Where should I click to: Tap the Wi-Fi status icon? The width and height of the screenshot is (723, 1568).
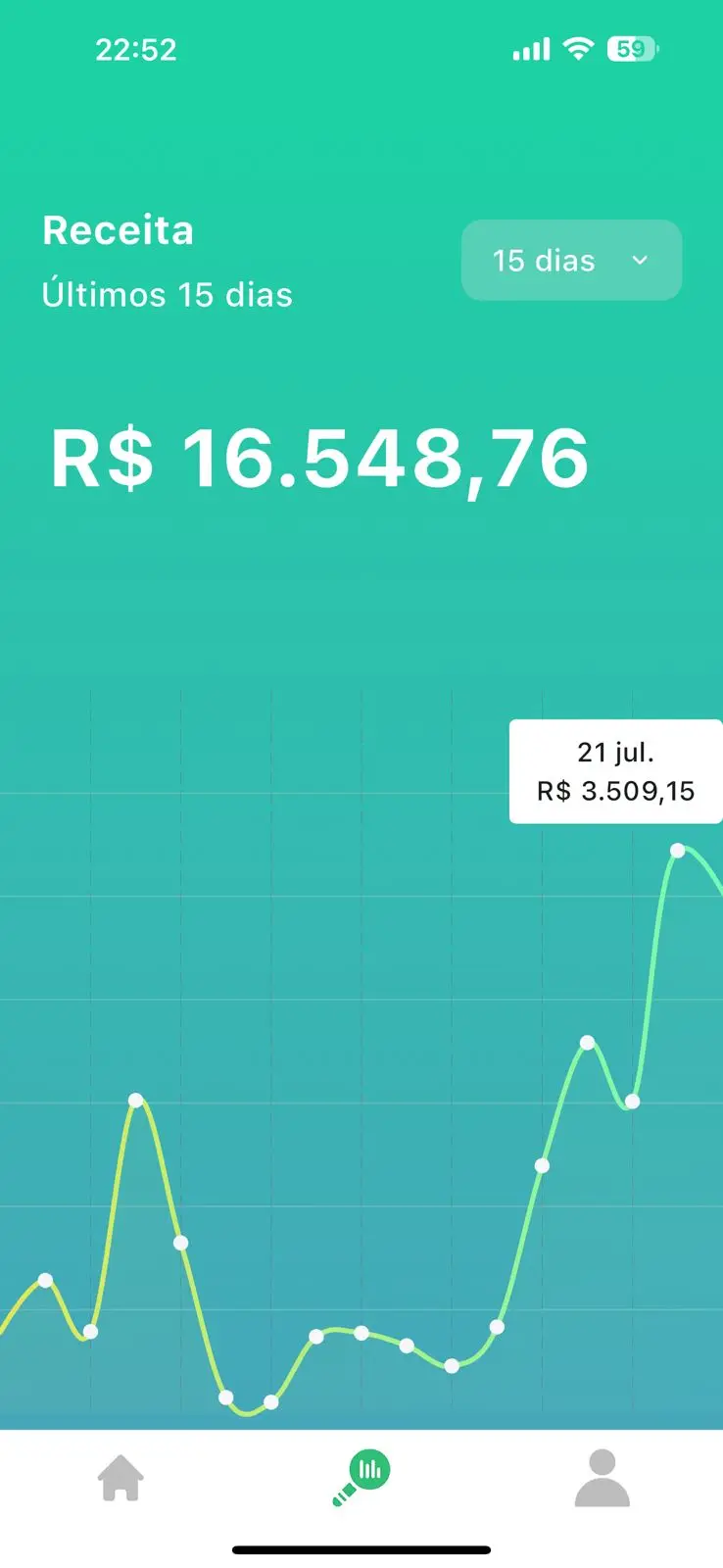(578, 49)
